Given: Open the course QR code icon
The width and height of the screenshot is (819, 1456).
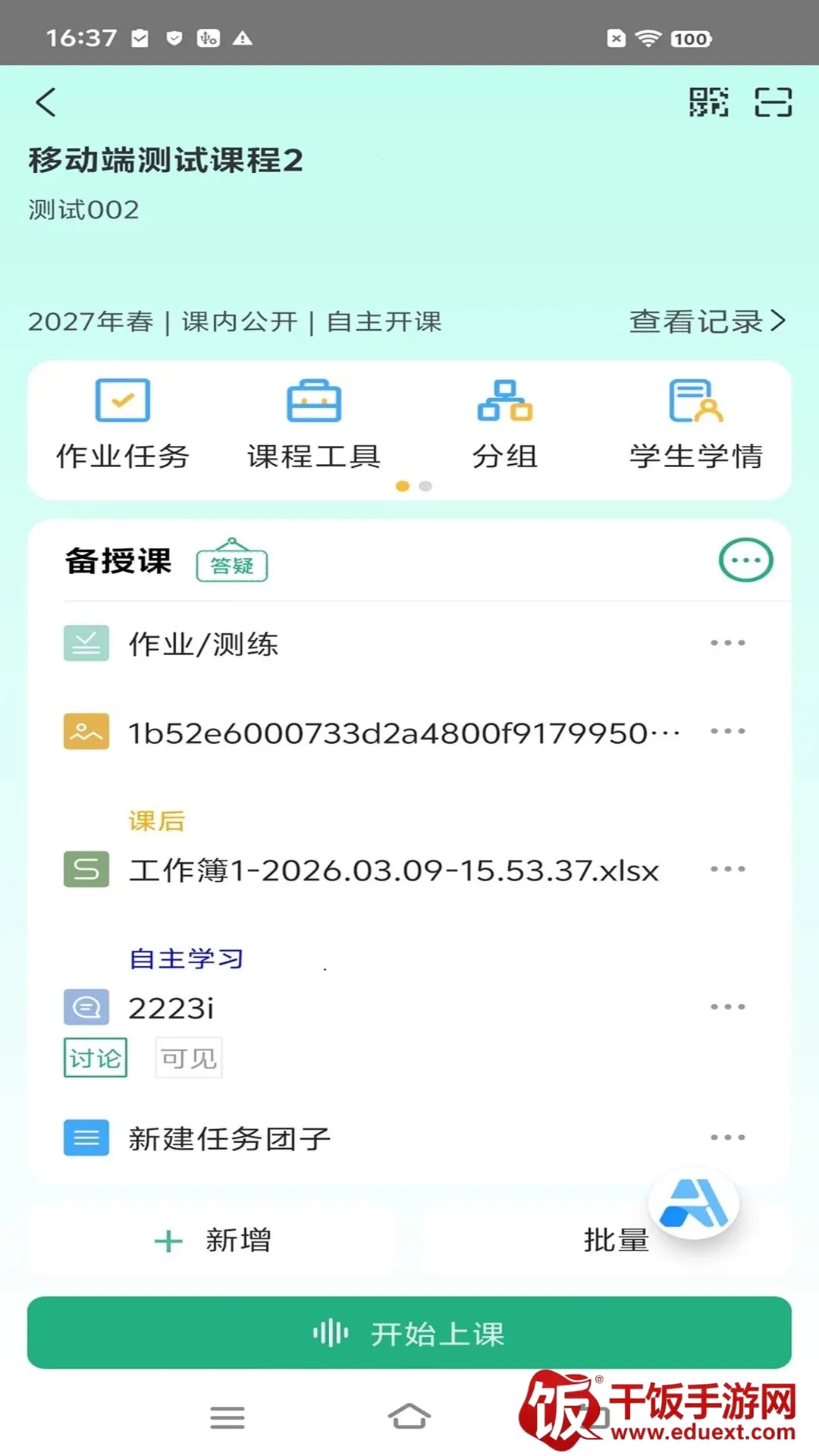Looking at the screenshot, I should coord(708,102).
